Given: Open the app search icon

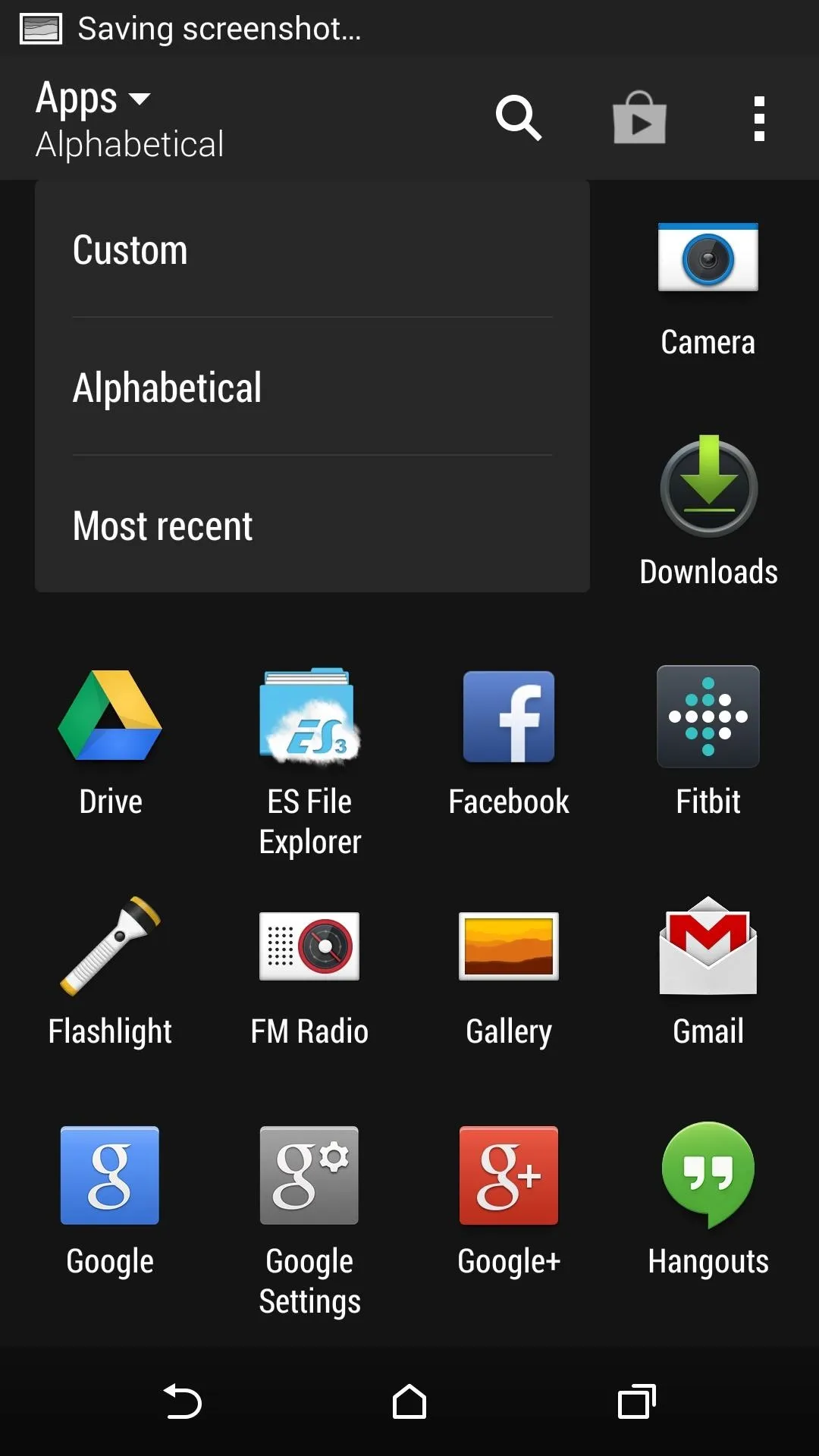Looking at the screenshot, I should (519, 118).
